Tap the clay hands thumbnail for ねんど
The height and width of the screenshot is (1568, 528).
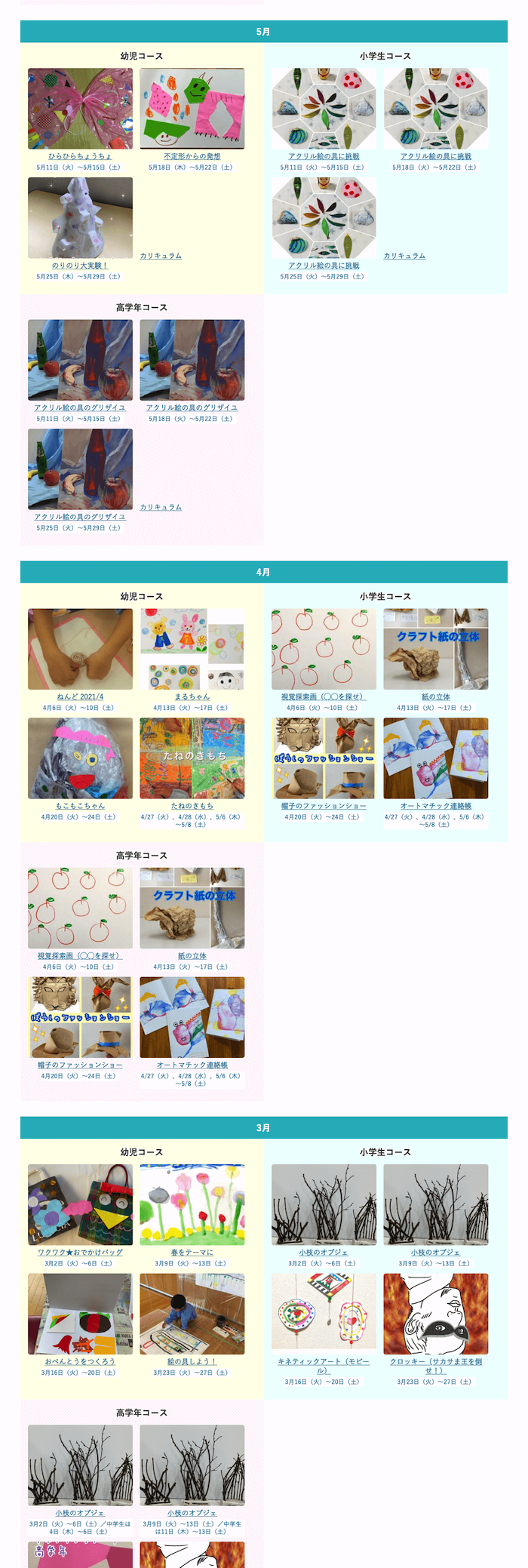pyautogui.click(x=80, y=649)
